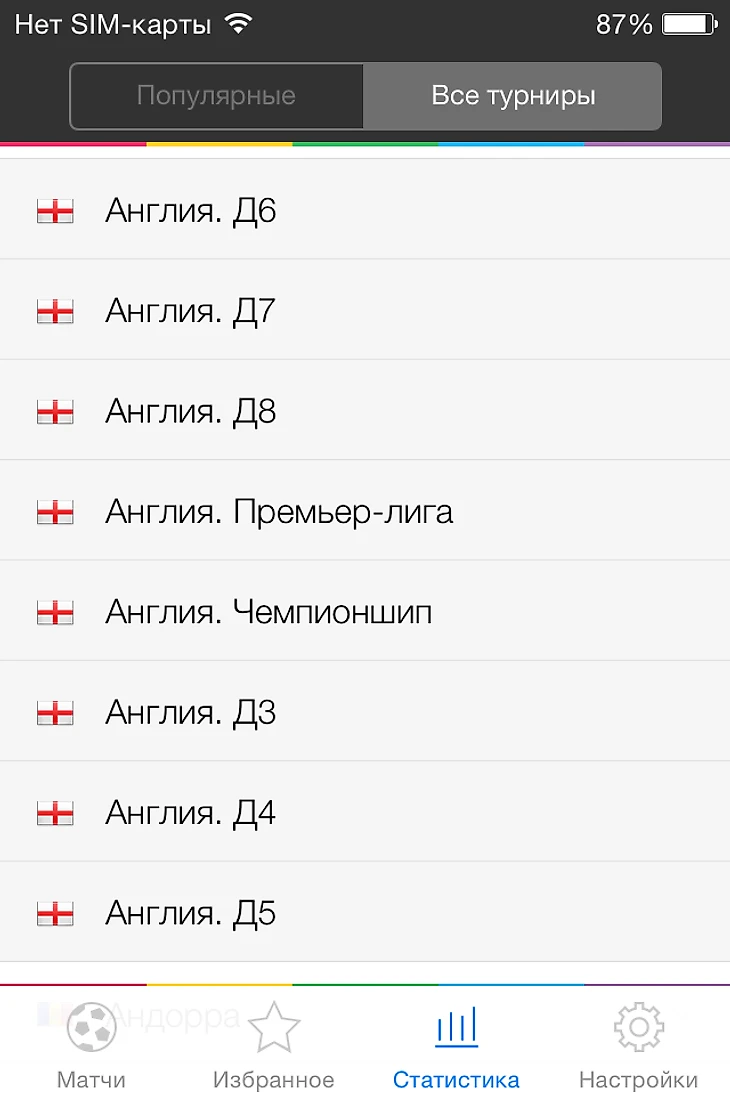Go to the Матчи tab

91,1044
